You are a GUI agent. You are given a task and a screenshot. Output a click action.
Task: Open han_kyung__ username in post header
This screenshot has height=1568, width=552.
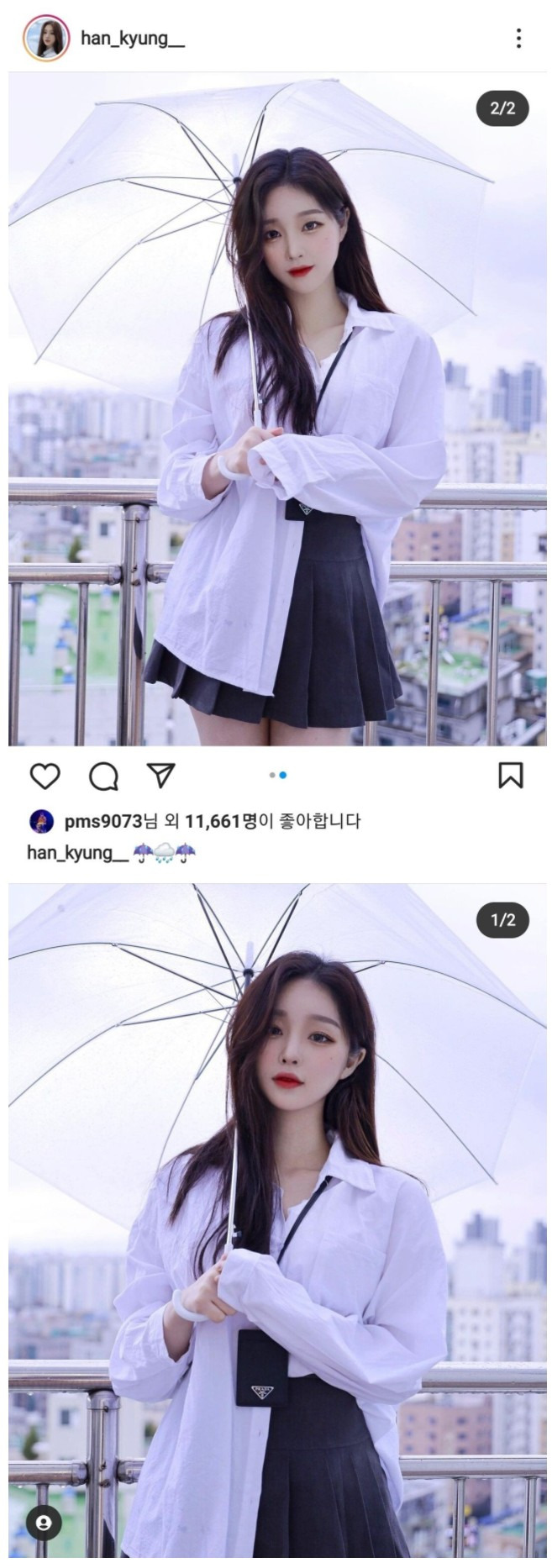[132, 39]
